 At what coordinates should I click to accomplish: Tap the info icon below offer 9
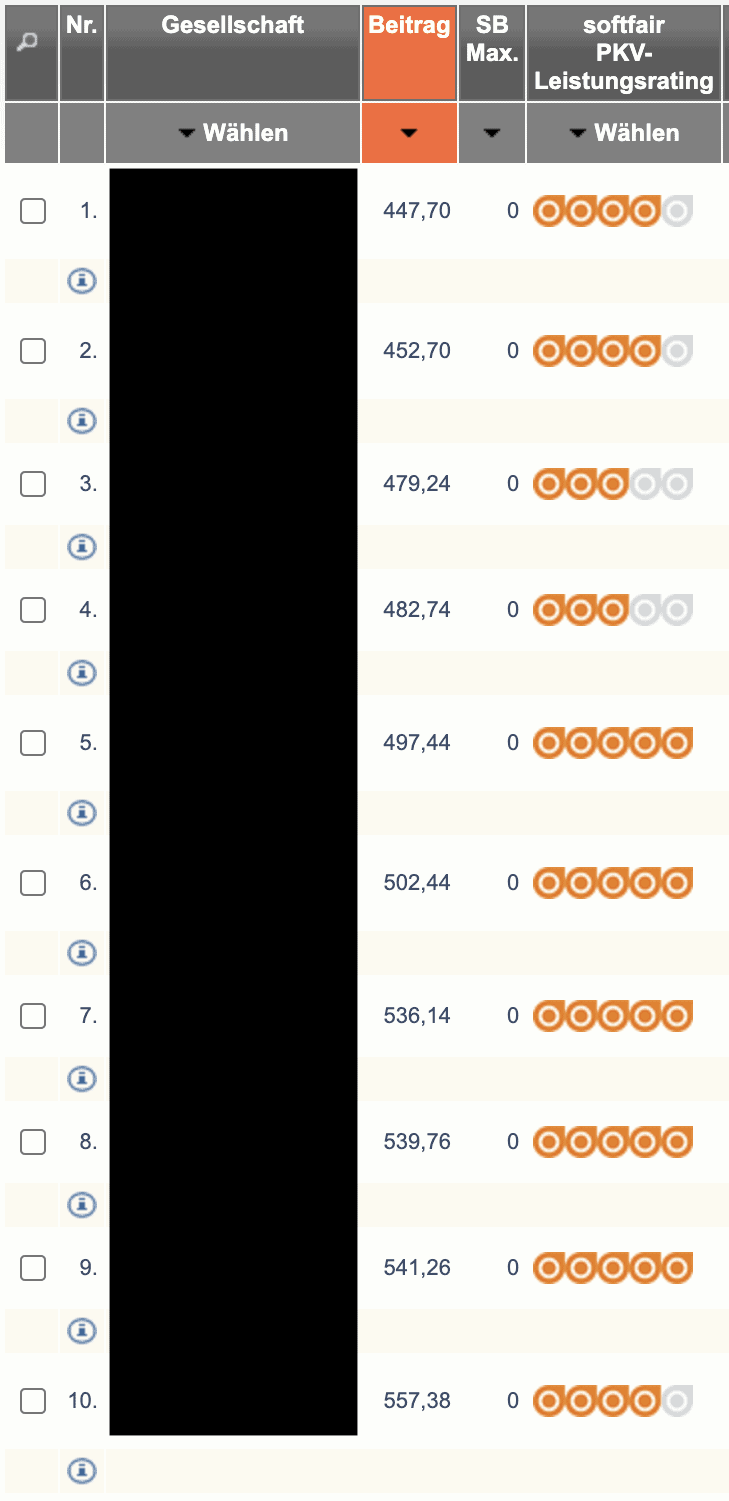82,1331
